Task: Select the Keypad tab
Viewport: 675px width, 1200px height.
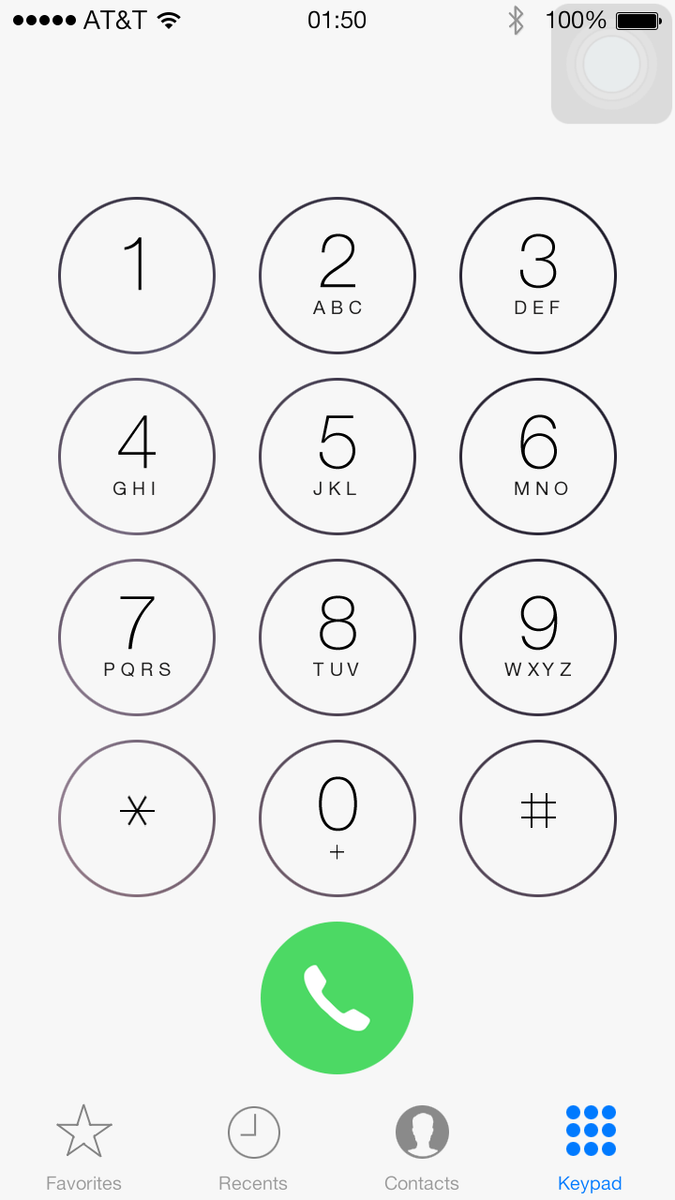Action: (x=590, y=1148)
